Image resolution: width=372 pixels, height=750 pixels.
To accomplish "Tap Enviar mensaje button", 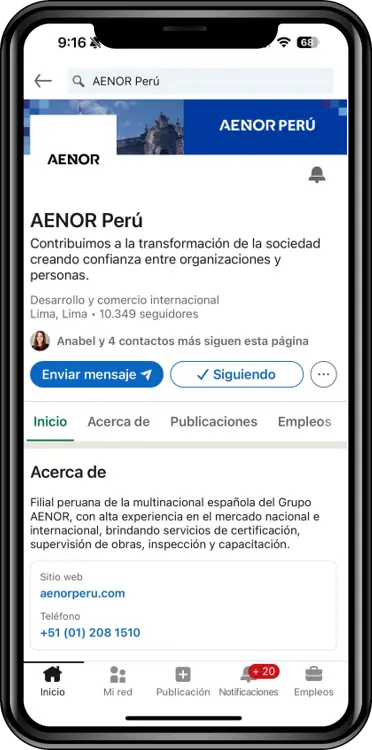I will click(97, 375).
